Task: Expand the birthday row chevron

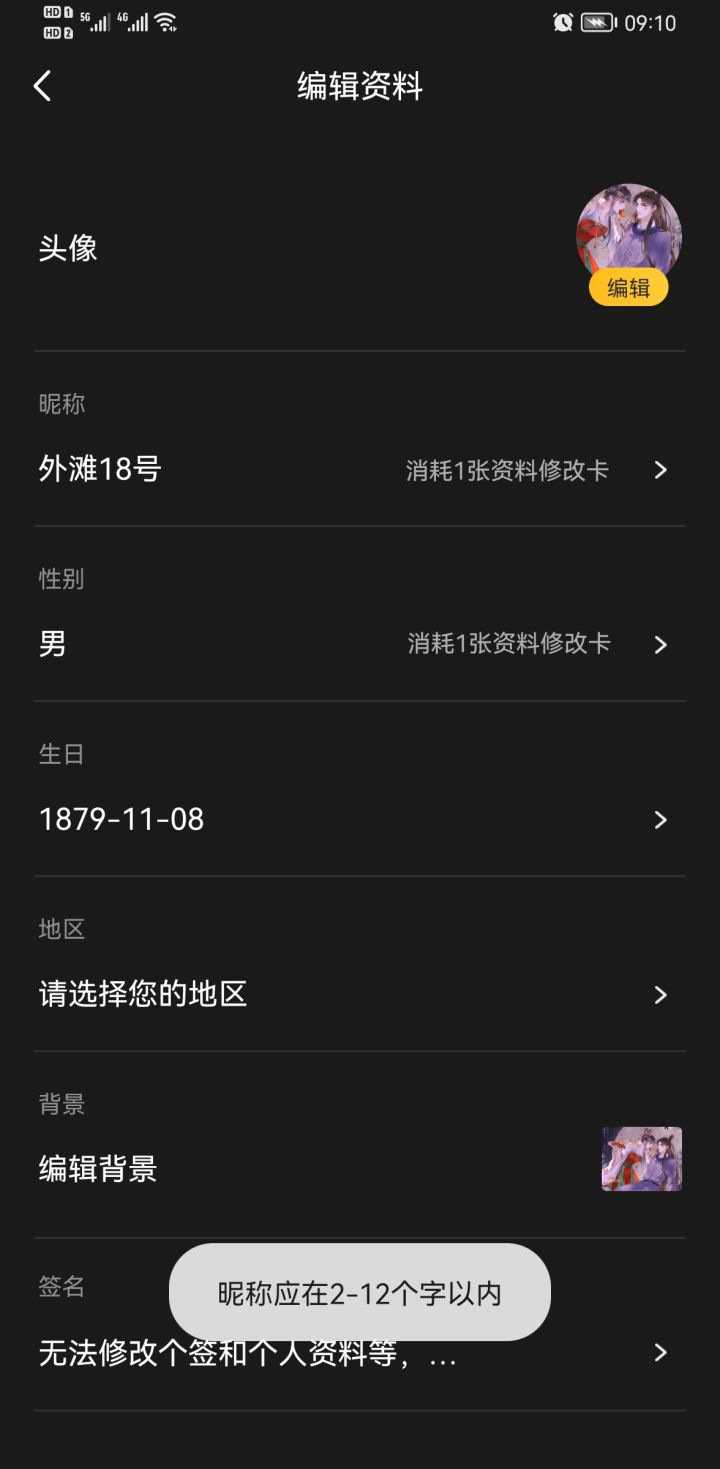Action: pyautogui.click(x=660, y=819)
